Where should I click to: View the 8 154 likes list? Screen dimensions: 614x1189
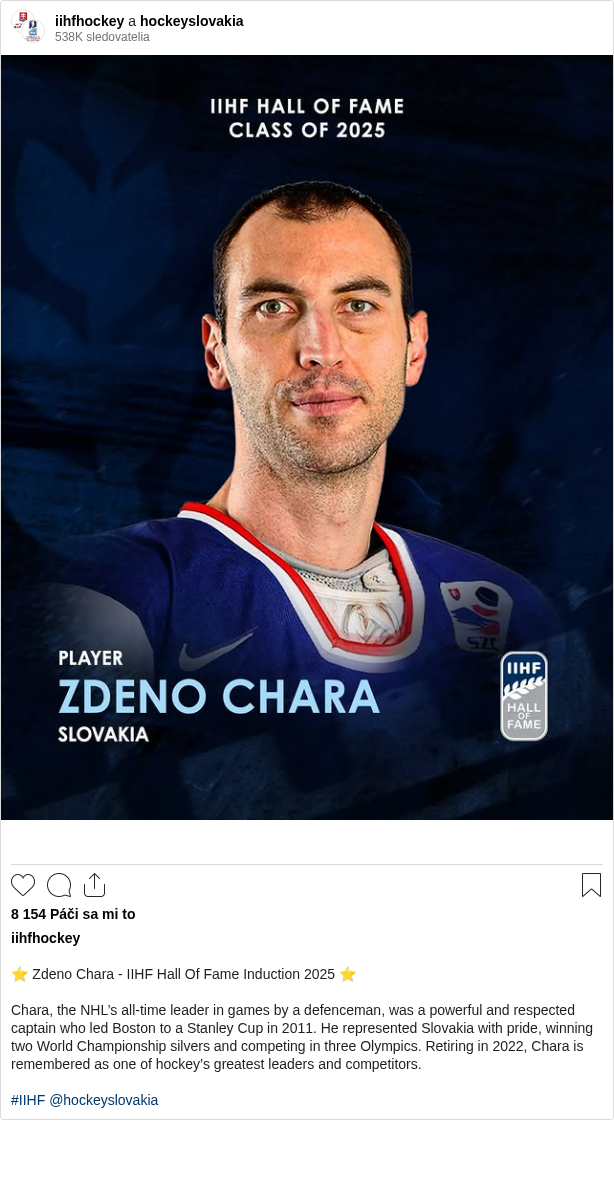[73, 914]
